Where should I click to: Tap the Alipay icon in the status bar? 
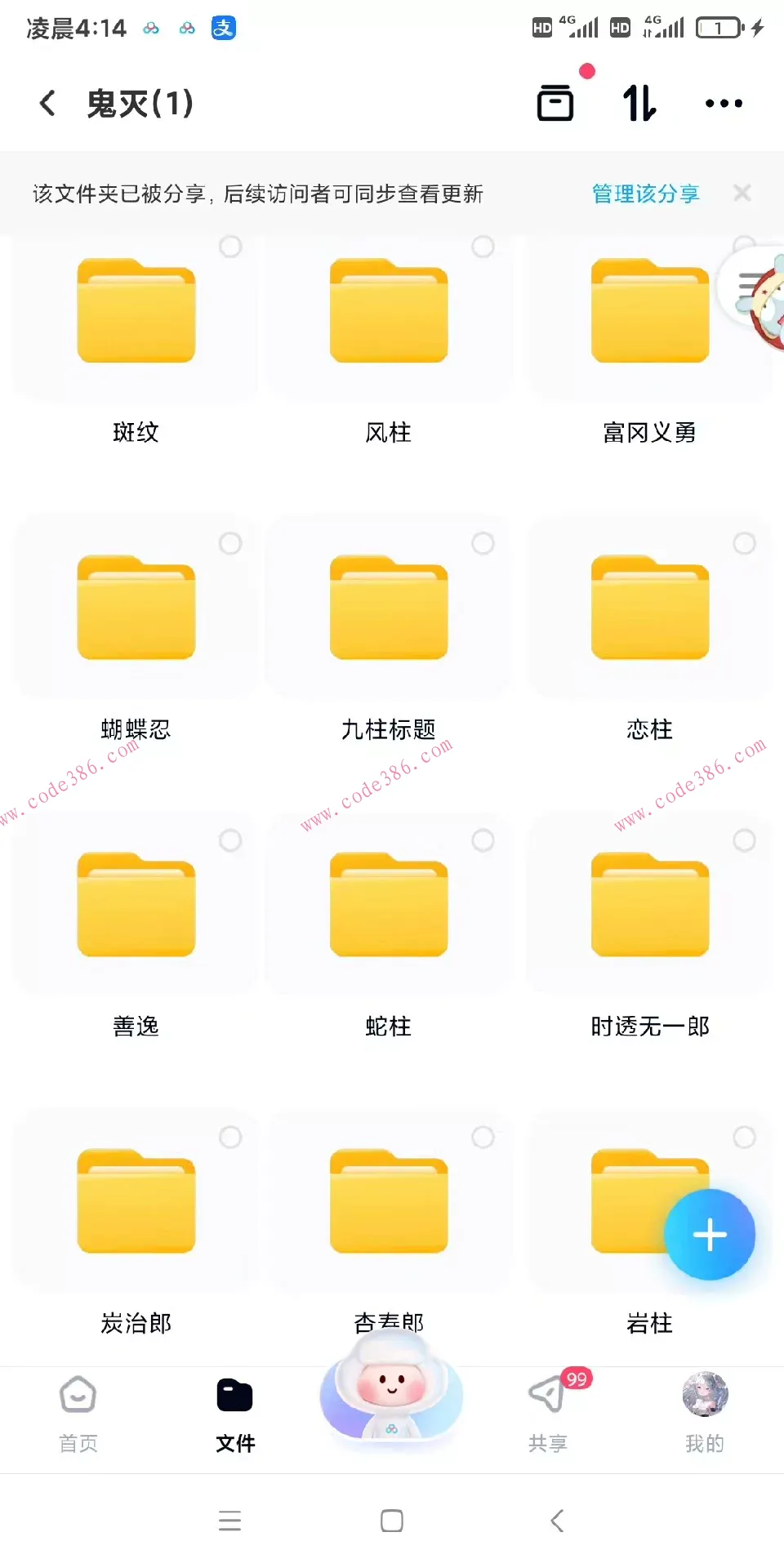221,27
